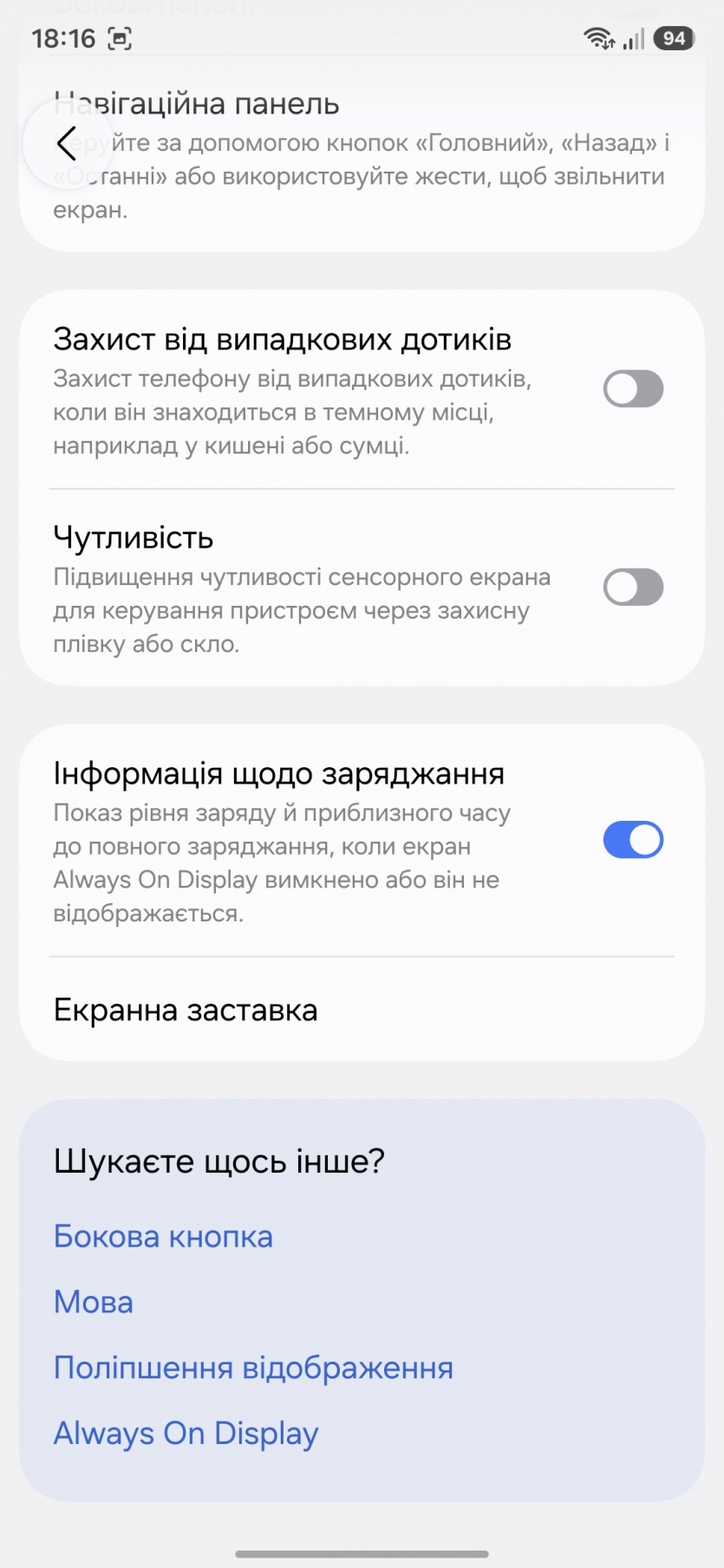Turn on Чутливість switch
This screenshot has width=724, height=1568.
point(633,588)
